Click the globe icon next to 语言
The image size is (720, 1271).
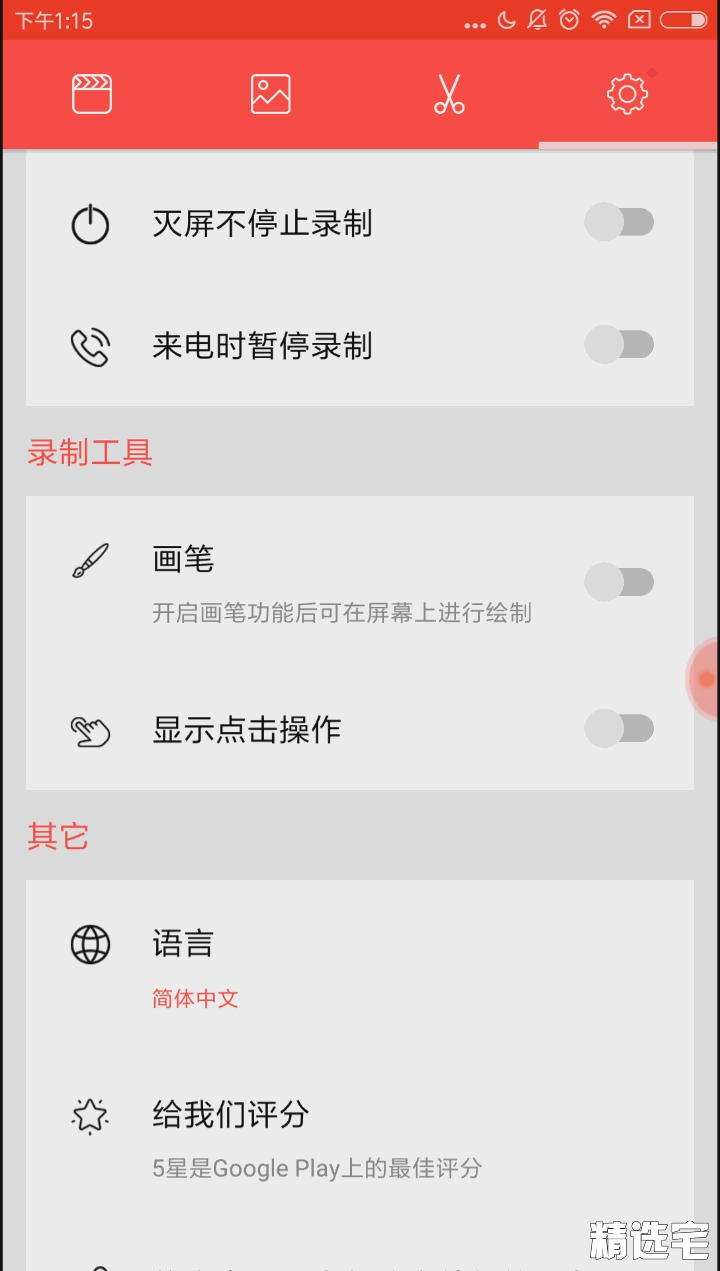91,944
